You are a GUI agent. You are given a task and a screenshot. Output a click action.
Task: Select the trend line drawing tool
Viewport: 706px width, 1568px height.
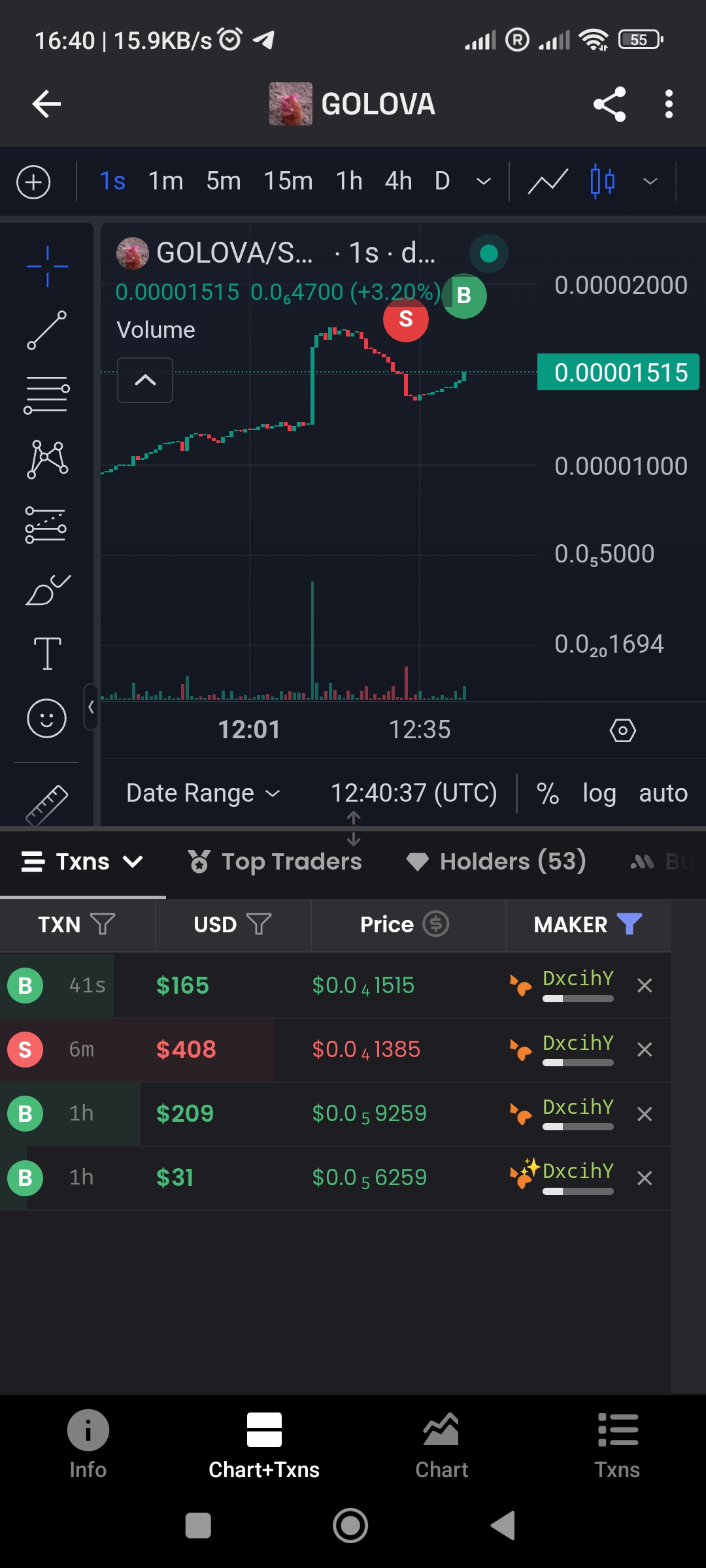[x=46, y=330]
